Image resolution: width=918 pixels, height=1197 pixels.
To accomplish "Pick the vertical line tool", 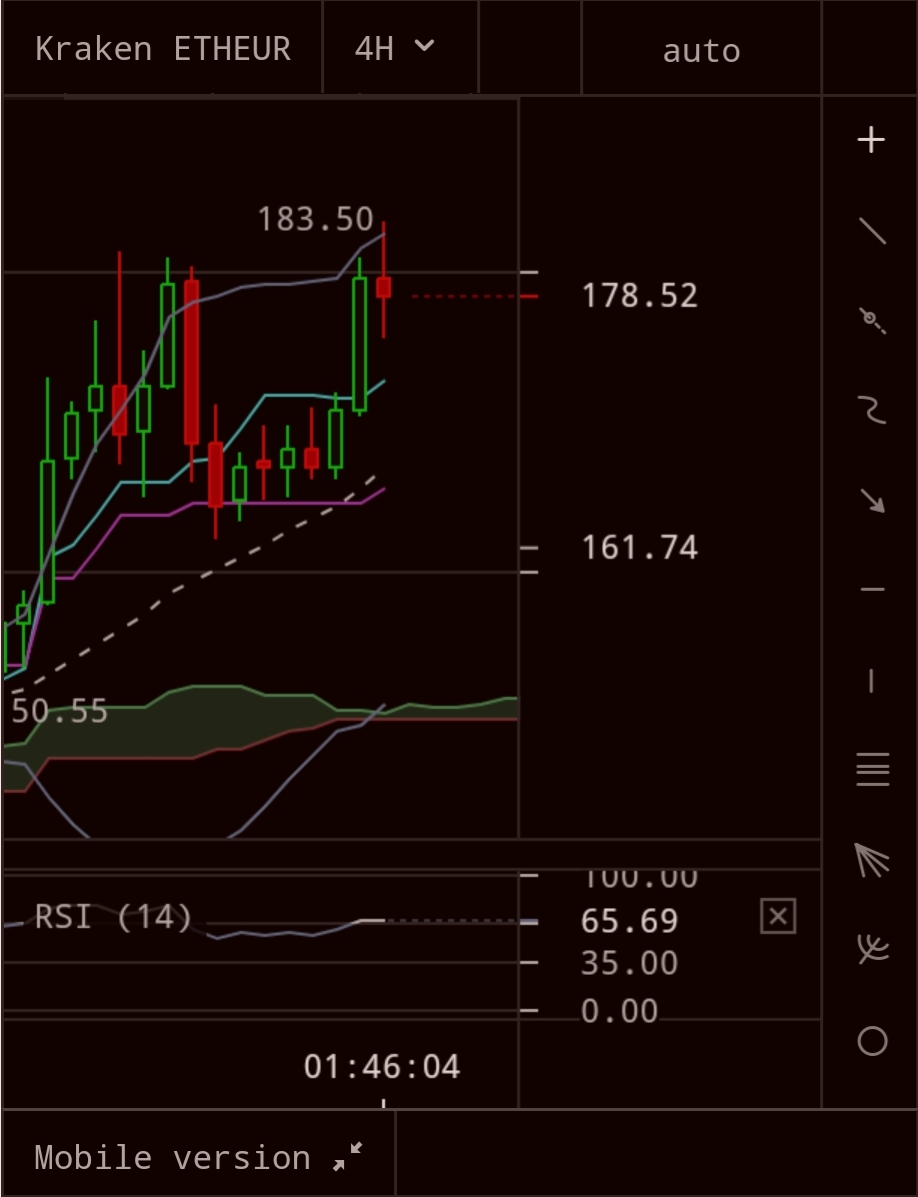I will (x=872, y=681).
